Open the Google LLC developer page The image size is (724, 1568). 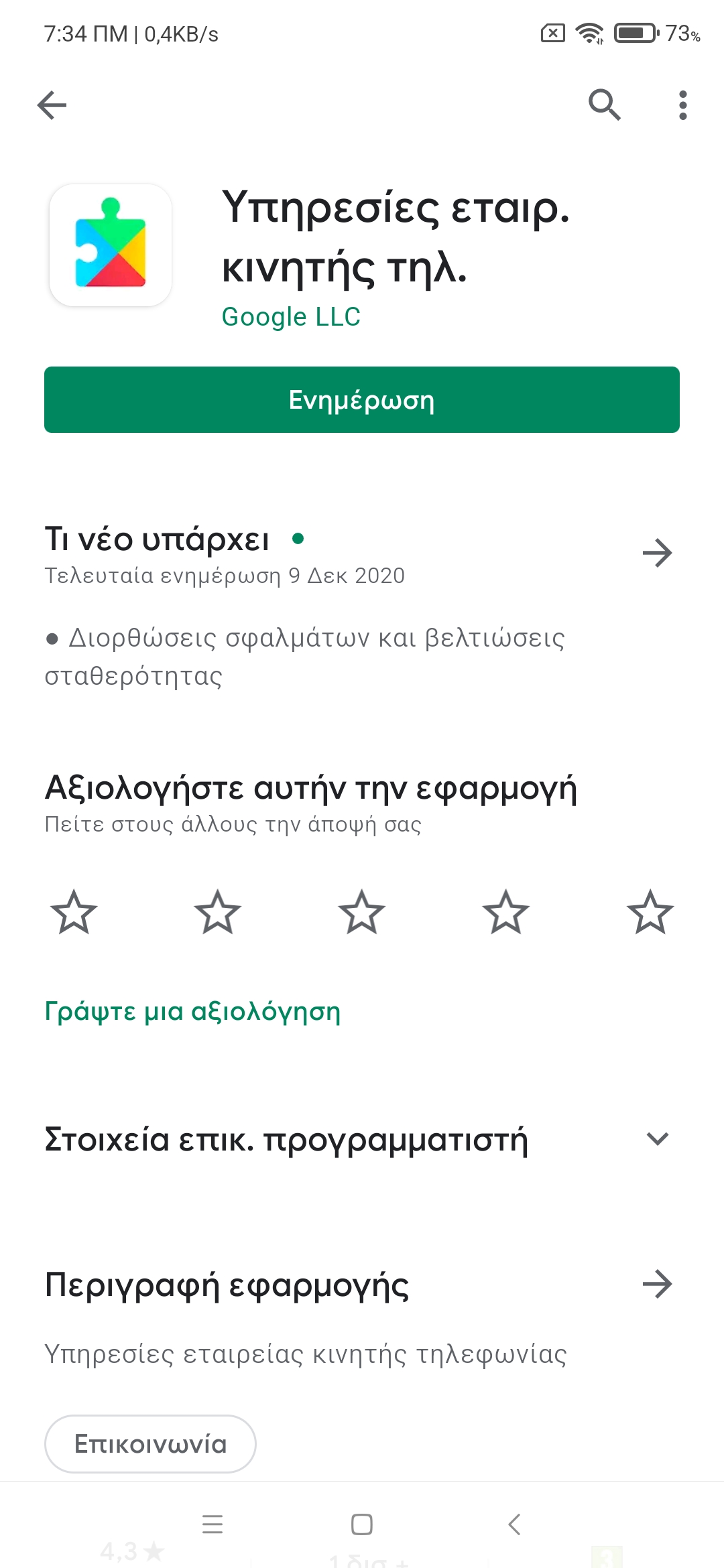[291, 317]
